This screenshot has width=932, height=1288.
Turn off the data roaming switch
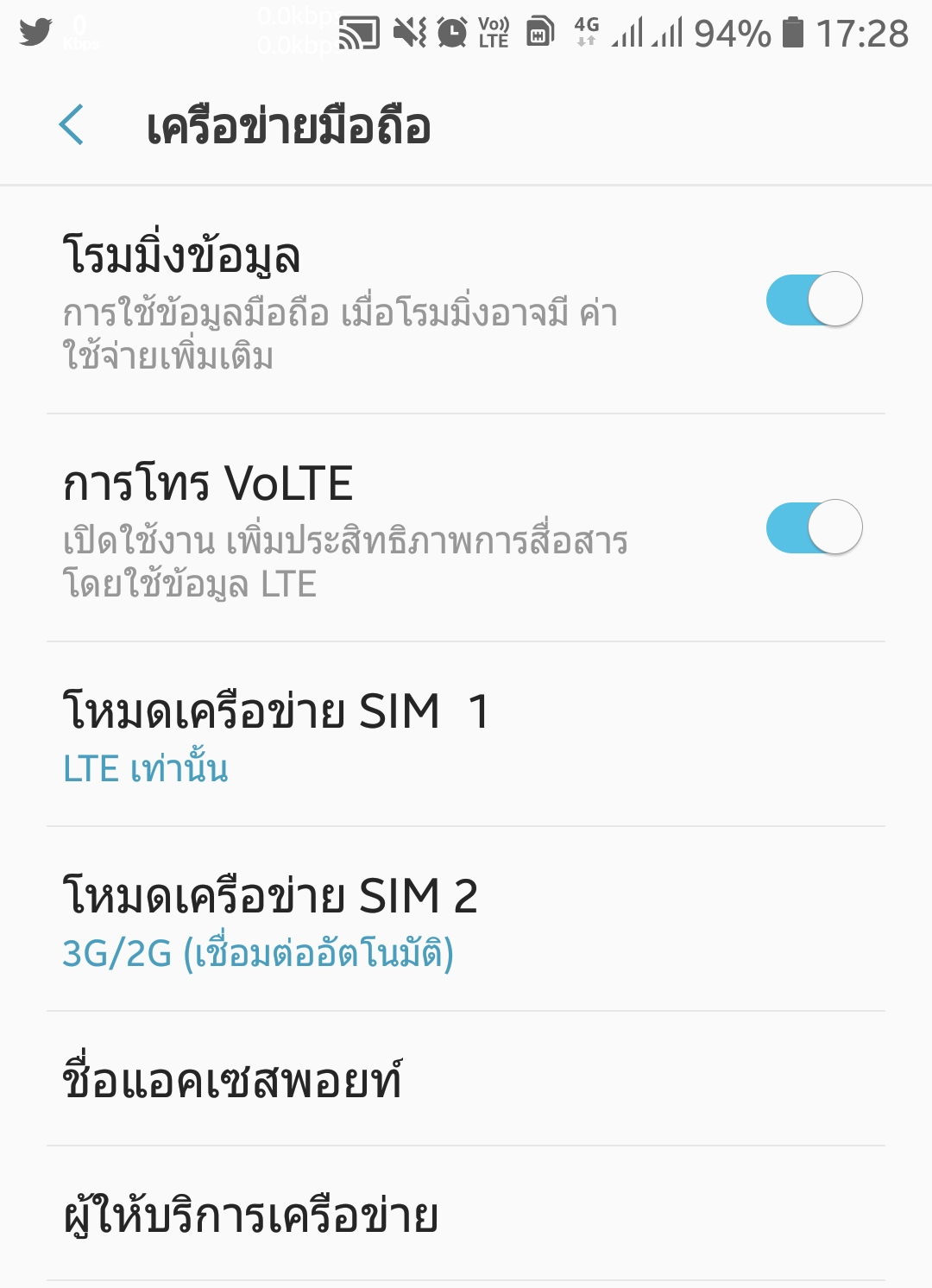point(814,300)
